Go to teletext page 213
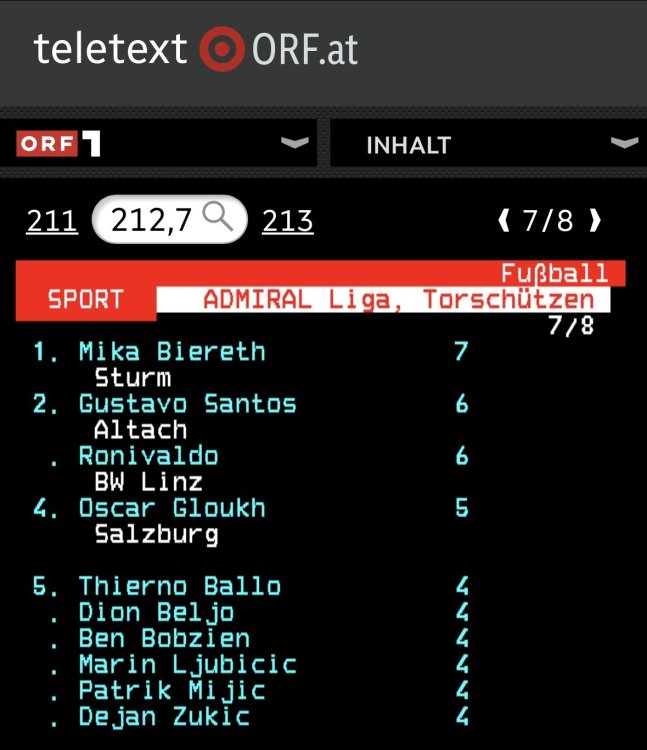Image resolution: width=647 pixels, height=750 pixels. pos(288,221)
